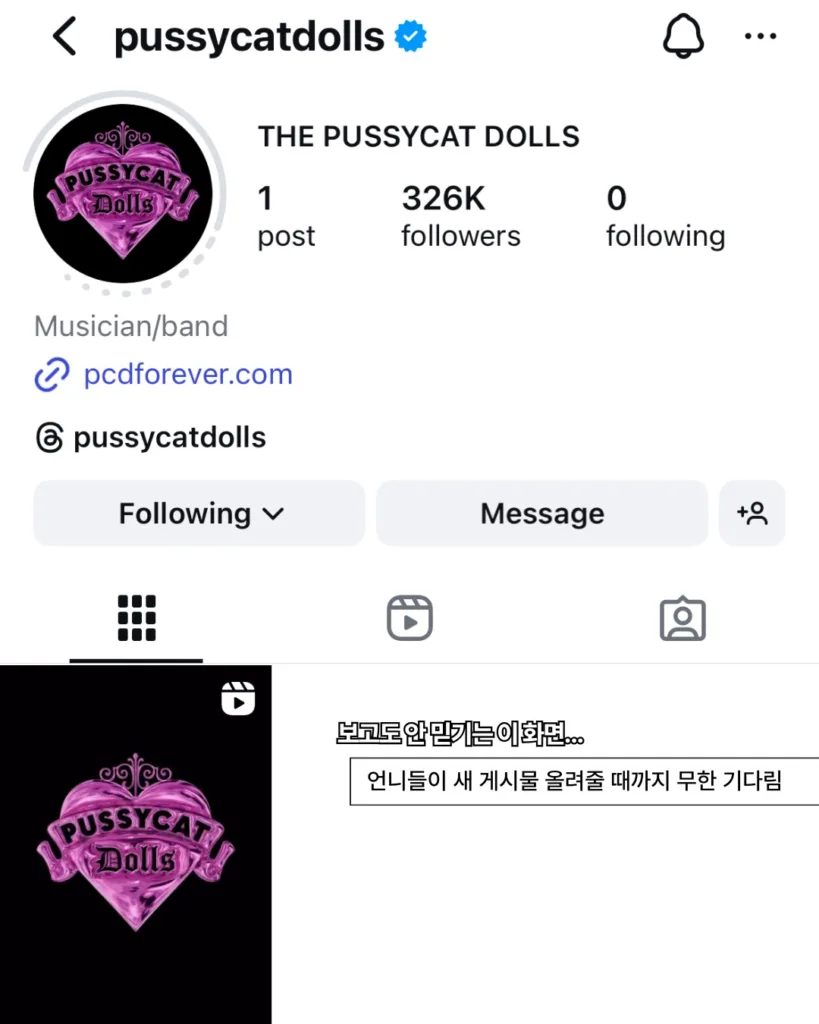Viewport: 819px width, 1024px height.
Task: View the 326K followers list
Action: point(460,216)
